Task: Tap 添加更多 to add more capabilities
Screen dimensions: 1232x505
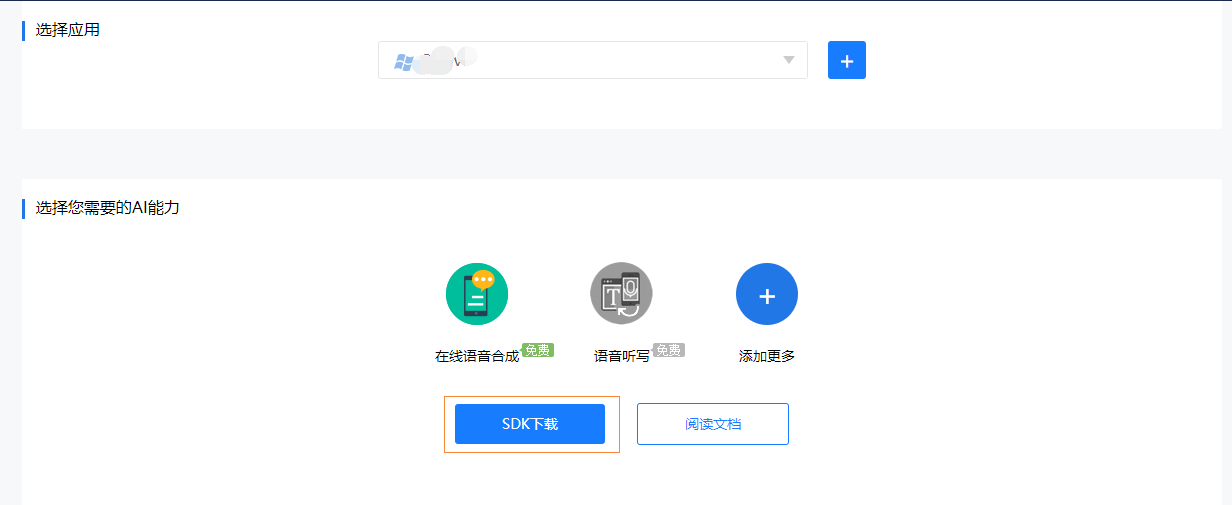Action: point(766,294)
